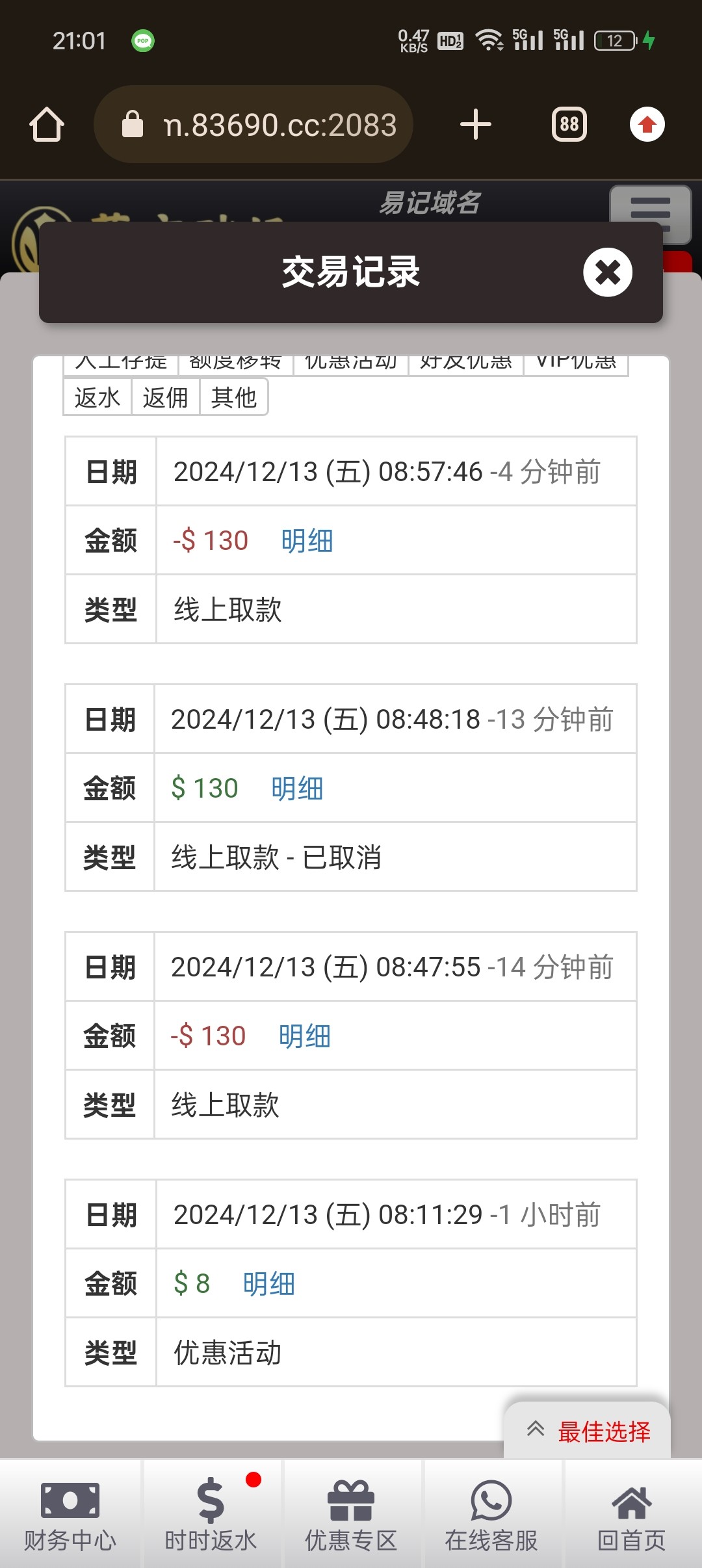Tap the red upload arrow browser icon
The height and width of the screenshot is (1568, 702).
(647, 124)
